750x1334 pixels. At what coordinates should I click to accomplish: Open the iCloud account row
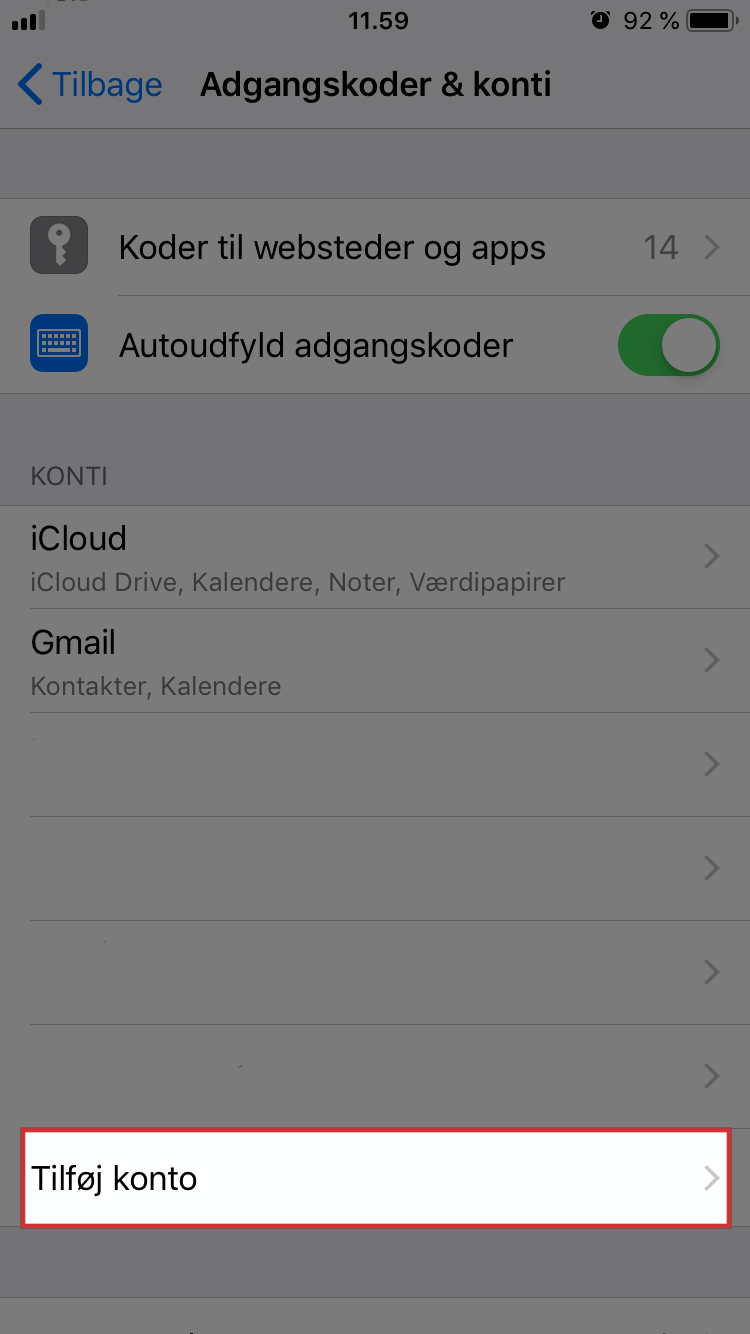375,557
